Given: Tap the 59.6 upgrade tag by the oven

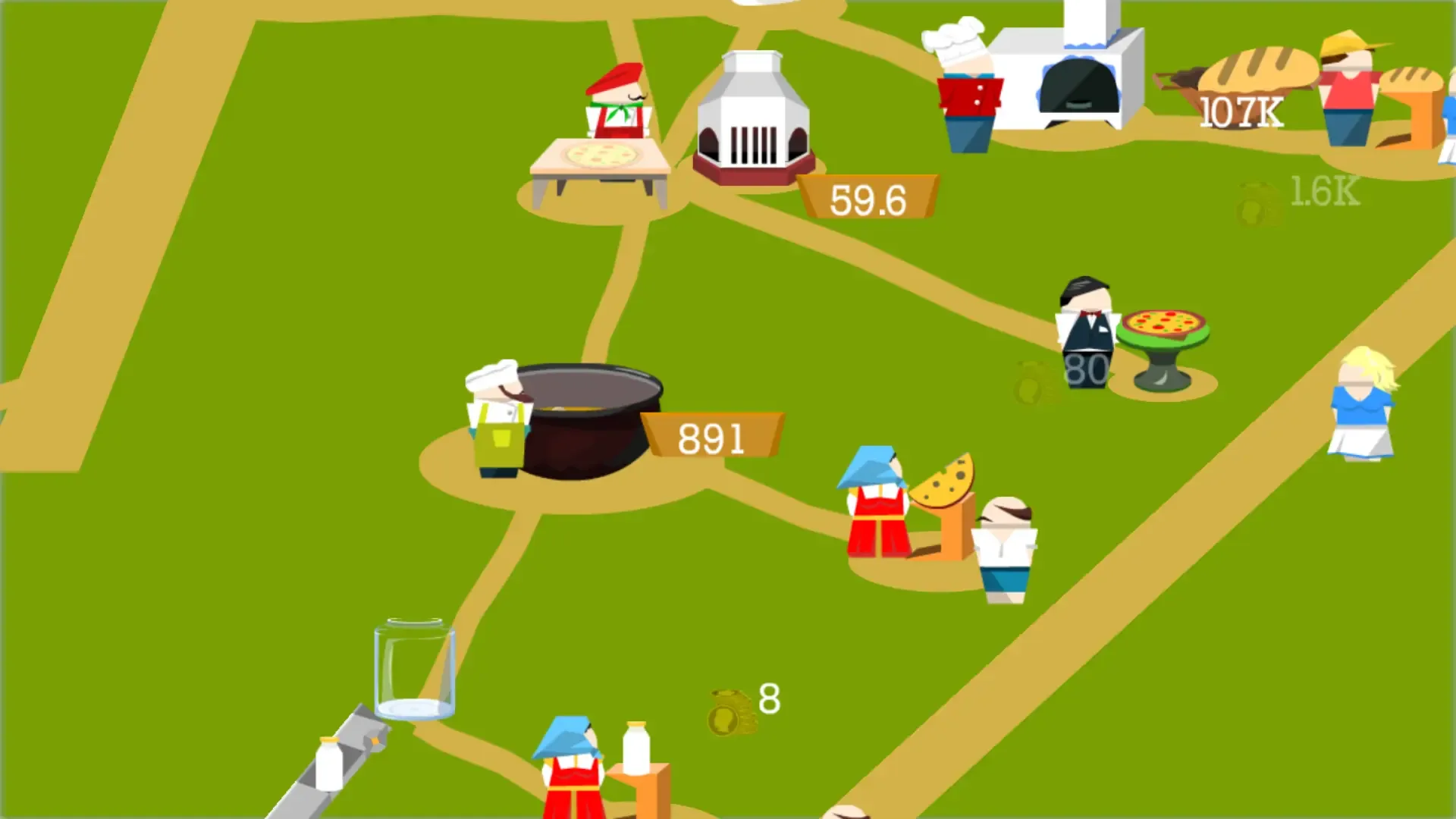Looking at the screenshot, I should pyautogui.click(x=868, y=199).
